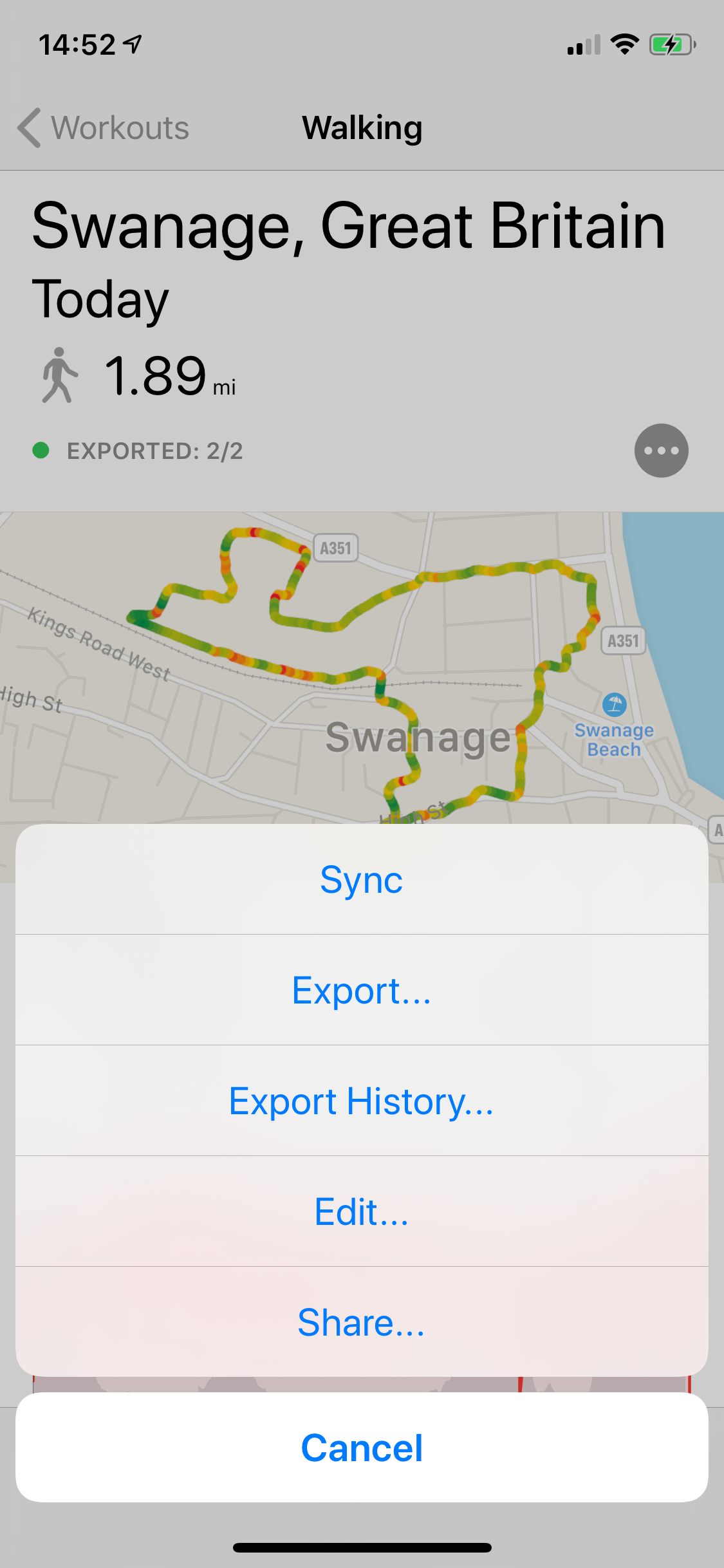Tap the green exported status dot
This screenshot has height=1568, width=724.
coord(41,451)
